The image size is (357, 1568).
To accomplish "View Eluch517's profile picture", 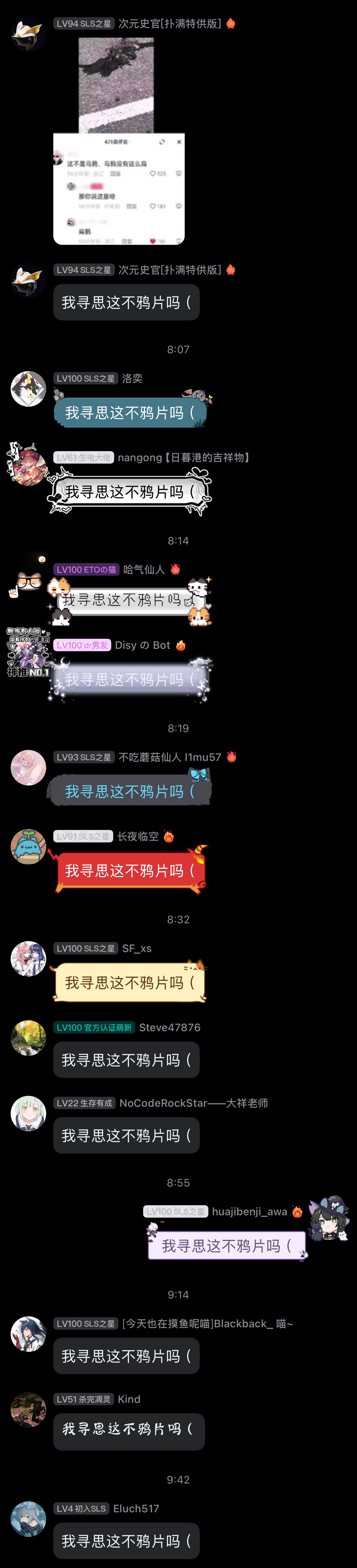I will pyautogui.click(x=29, y=1519).
